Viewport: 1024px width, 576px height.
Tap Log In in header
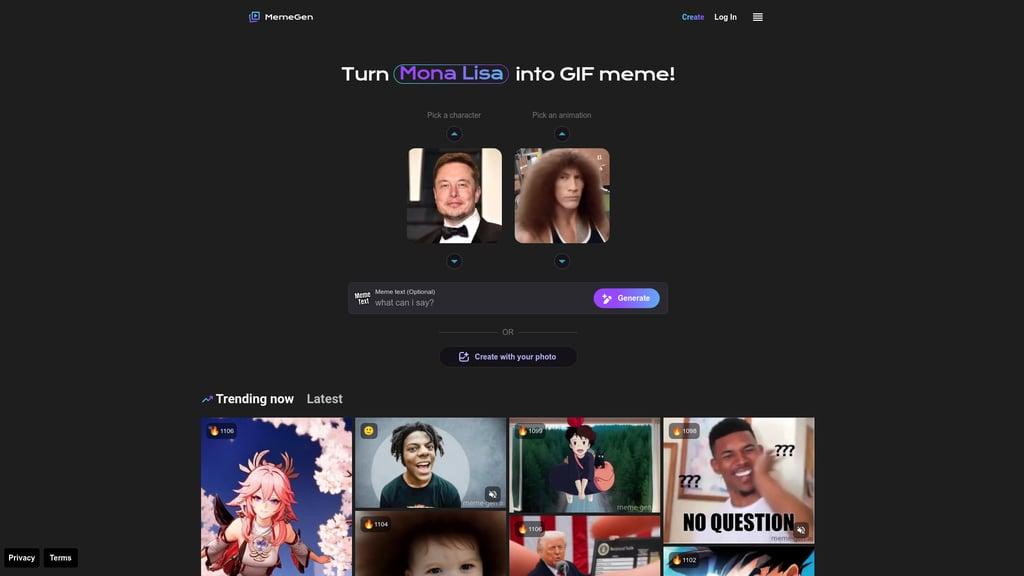(x=725, y=17)
